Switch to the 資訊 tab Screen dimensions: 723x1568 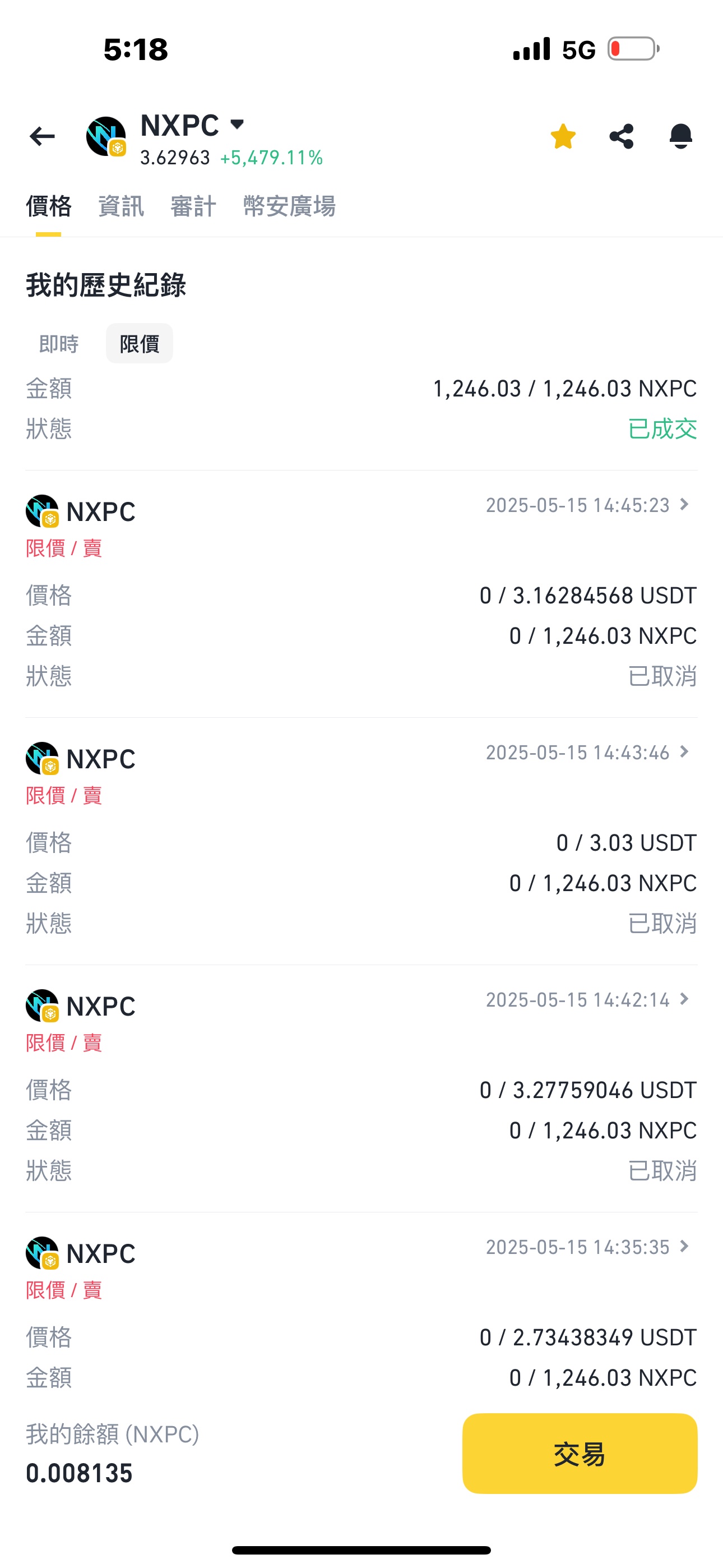[121, 206]
